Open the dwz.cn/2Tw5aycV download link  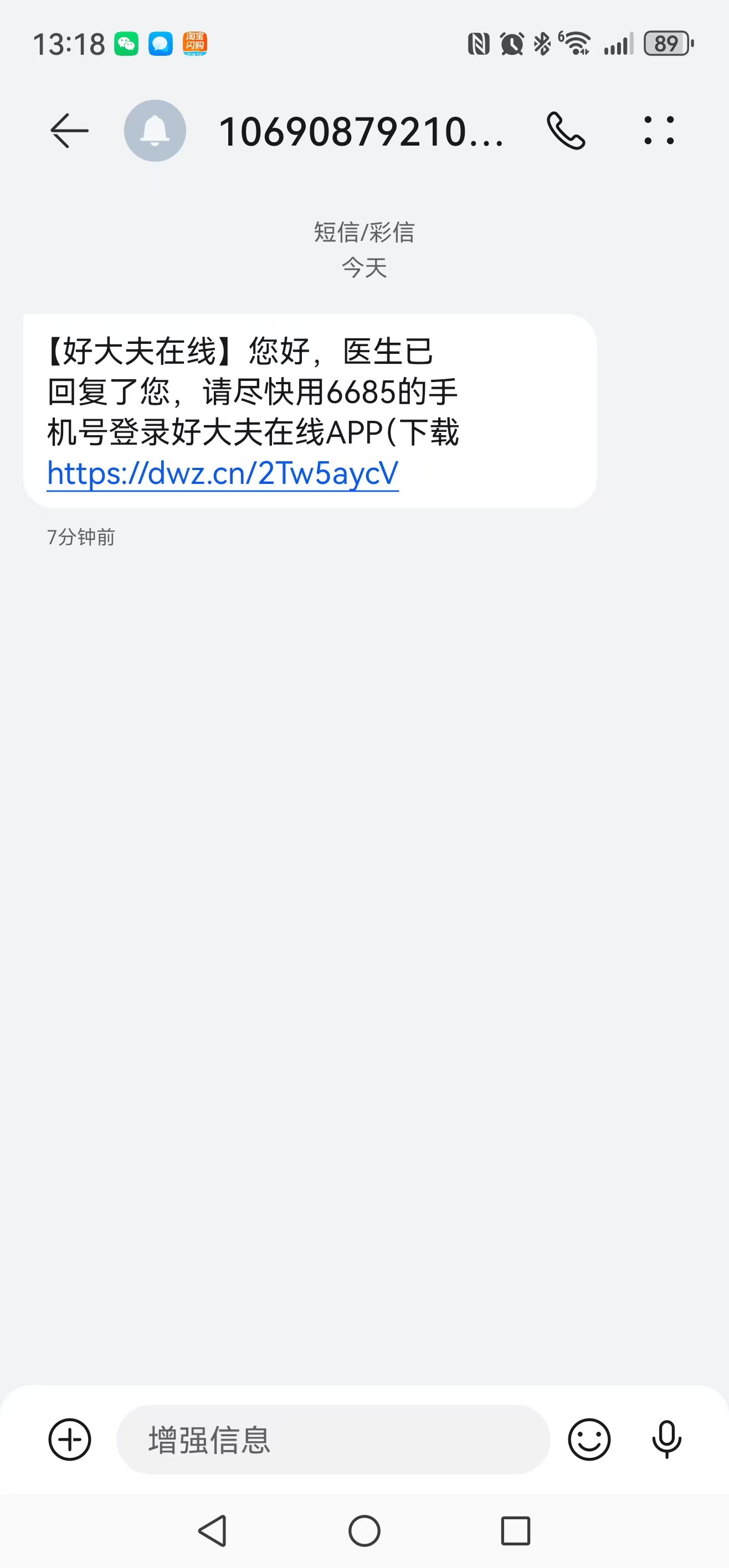coord(223,473)
